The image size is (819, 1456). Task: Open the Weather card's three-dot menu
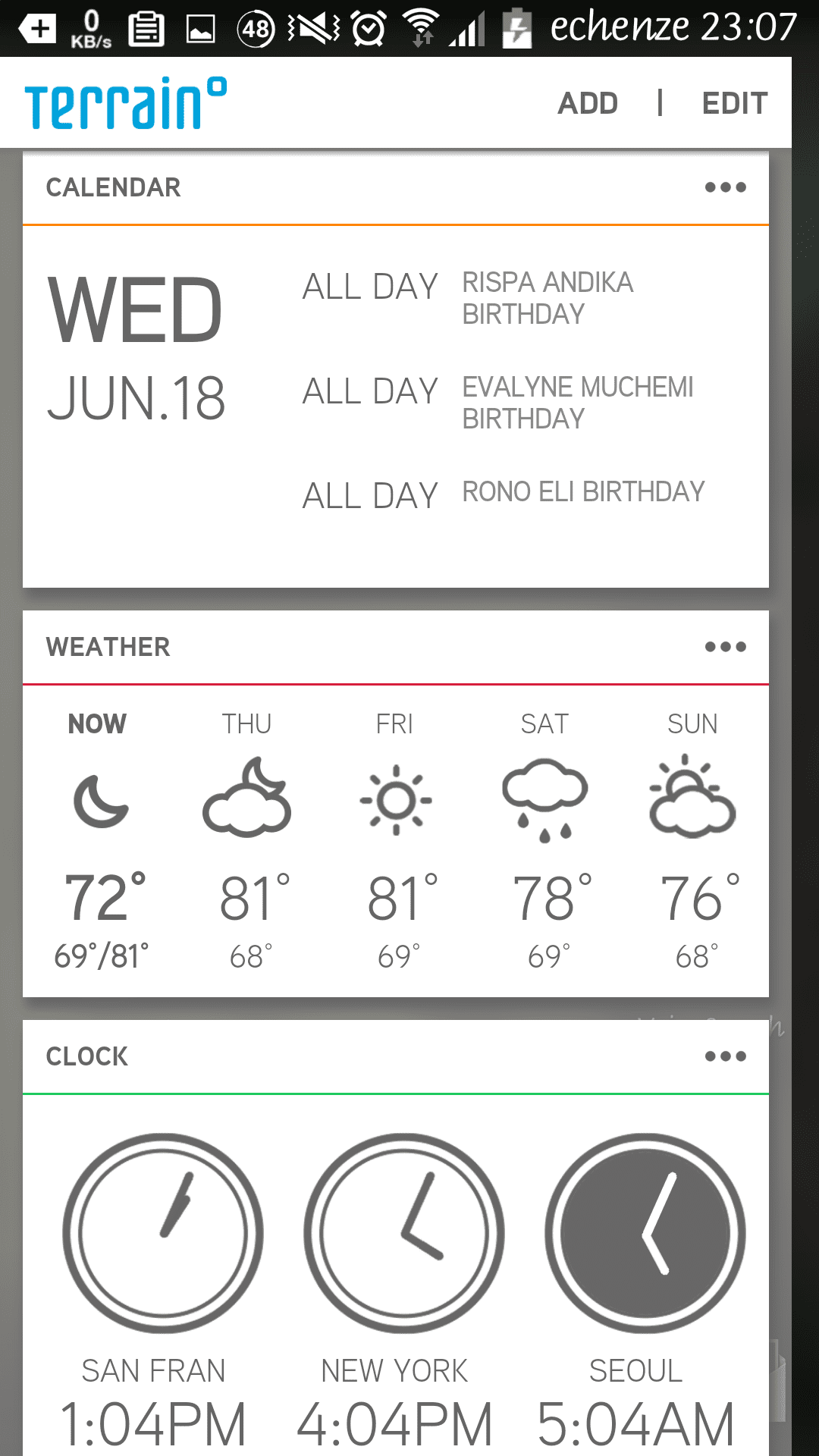pos(725,647)
